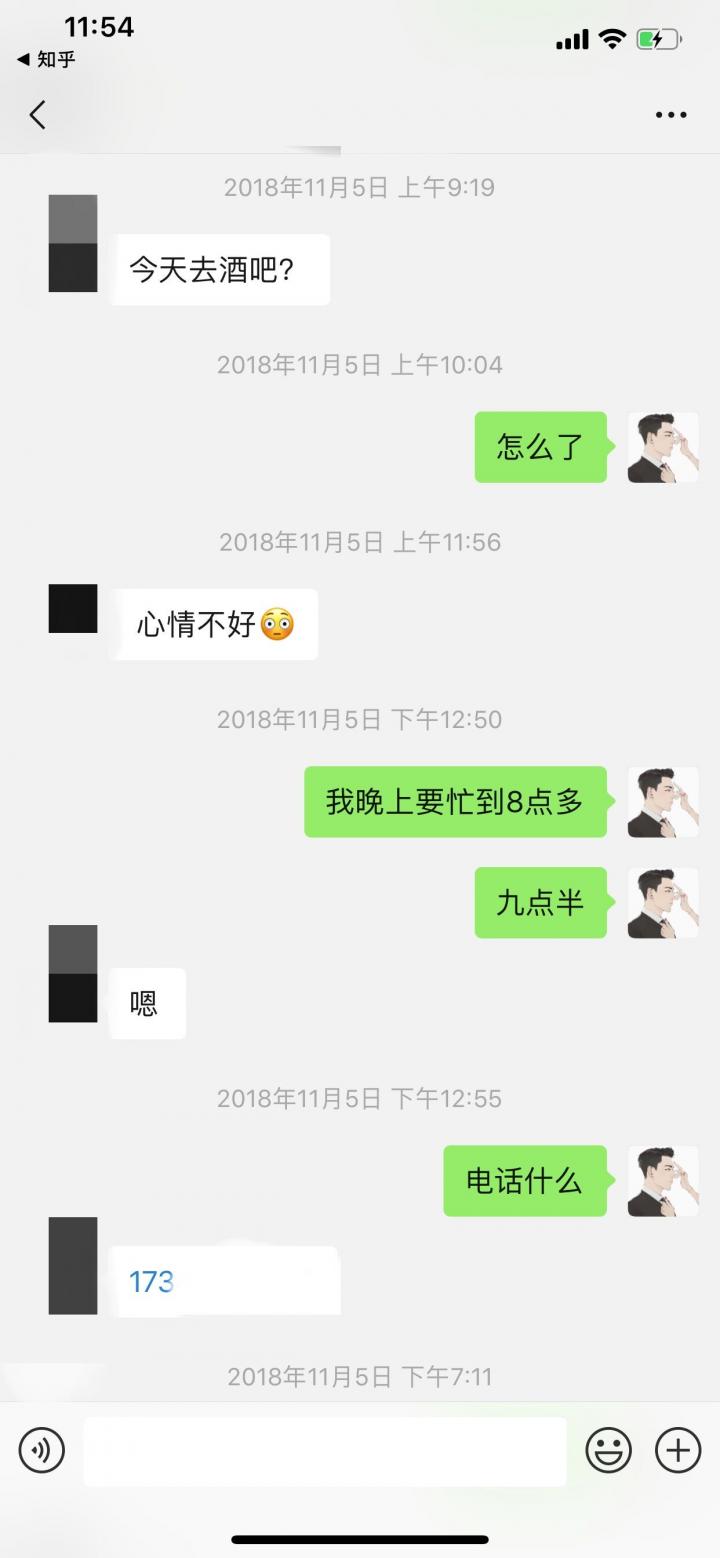720x1558 pixels.
Task: Open the emoji sticker panel
Action: coord(608,1449)
